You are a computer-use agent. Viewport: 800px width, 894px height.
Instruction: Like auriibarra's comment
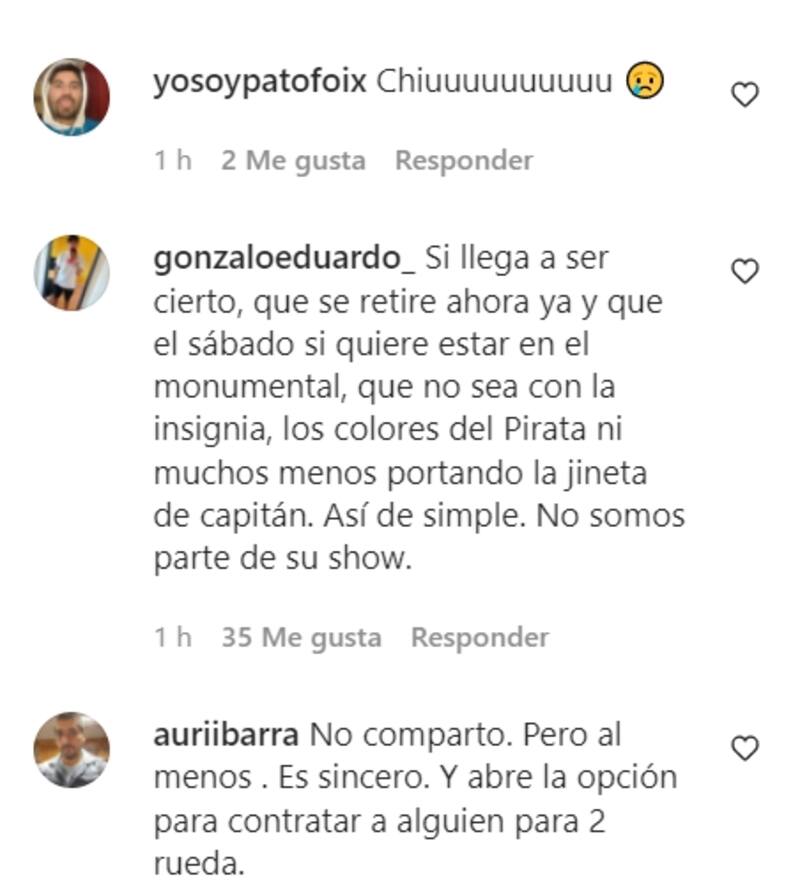[745, 748]
